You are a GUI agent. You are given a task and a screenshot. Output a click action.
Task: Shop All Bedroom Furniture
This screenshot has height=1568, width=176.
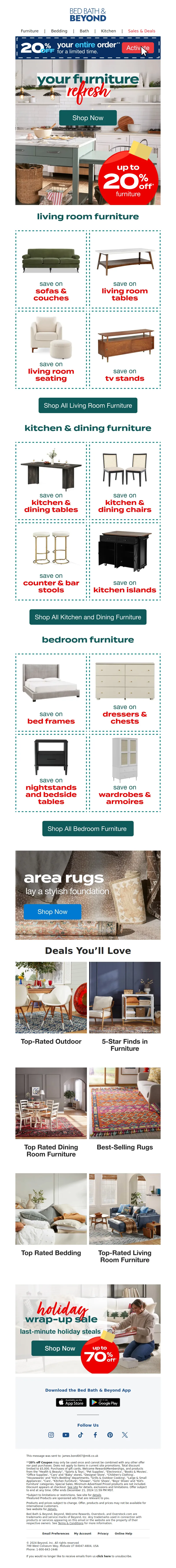(x=88, y=828)
